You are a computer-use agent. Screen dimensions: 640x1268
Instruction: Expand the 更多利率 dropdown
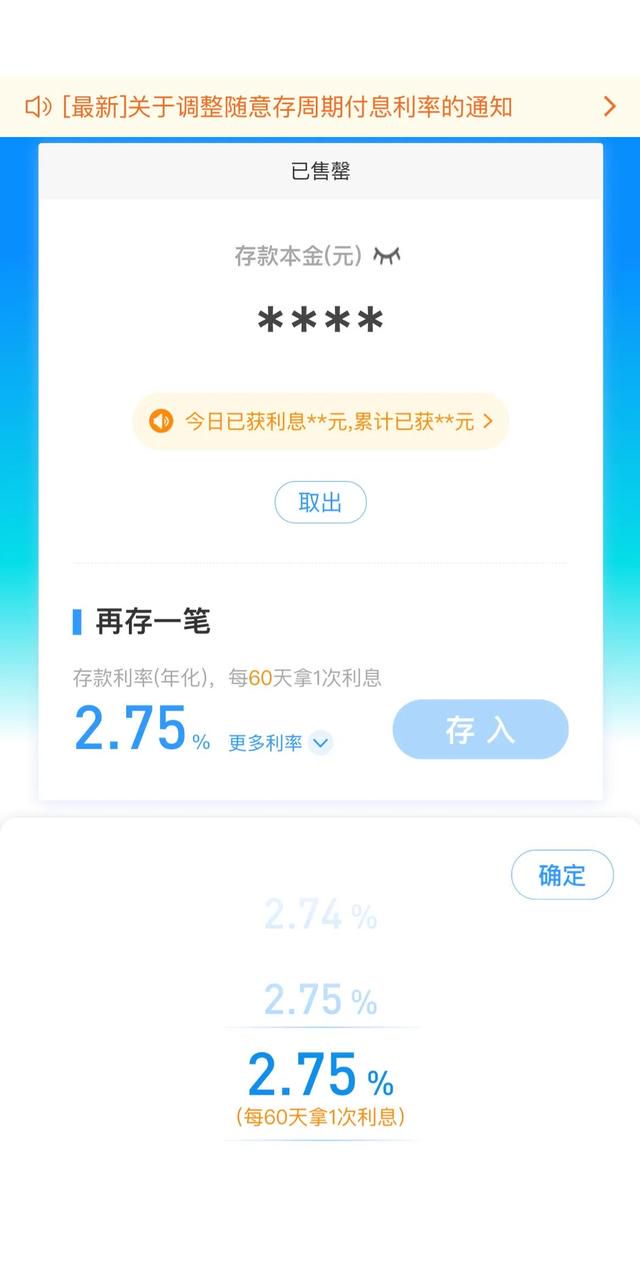[x=280, y=743]
